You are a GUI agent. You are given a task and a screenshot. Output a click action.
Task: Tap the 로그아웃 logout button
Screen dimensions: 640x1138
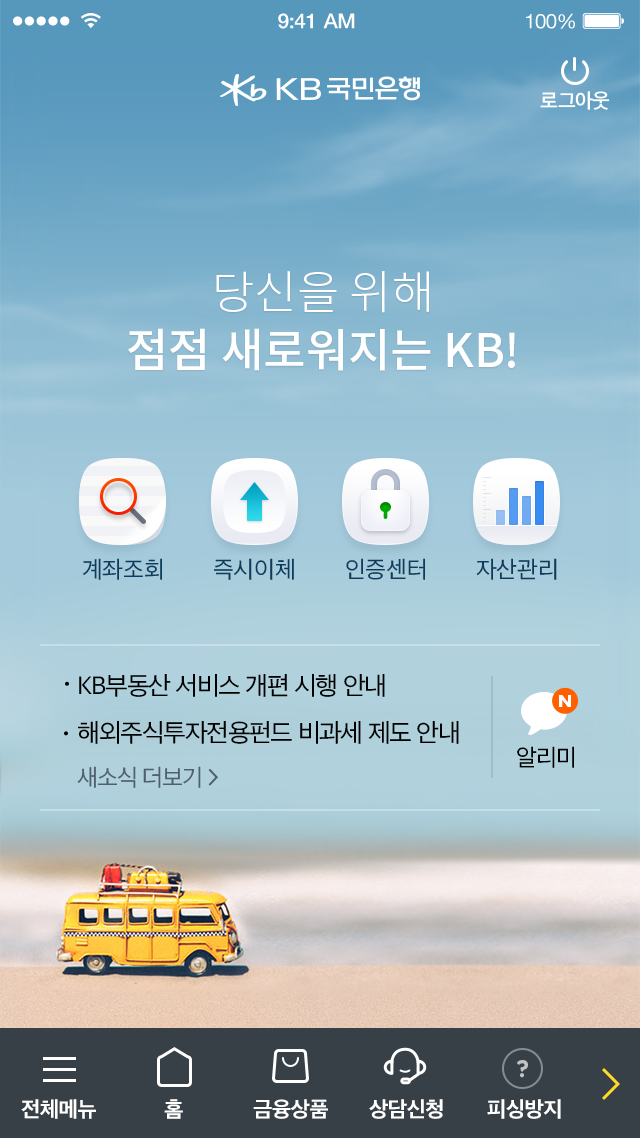(574, 83)
